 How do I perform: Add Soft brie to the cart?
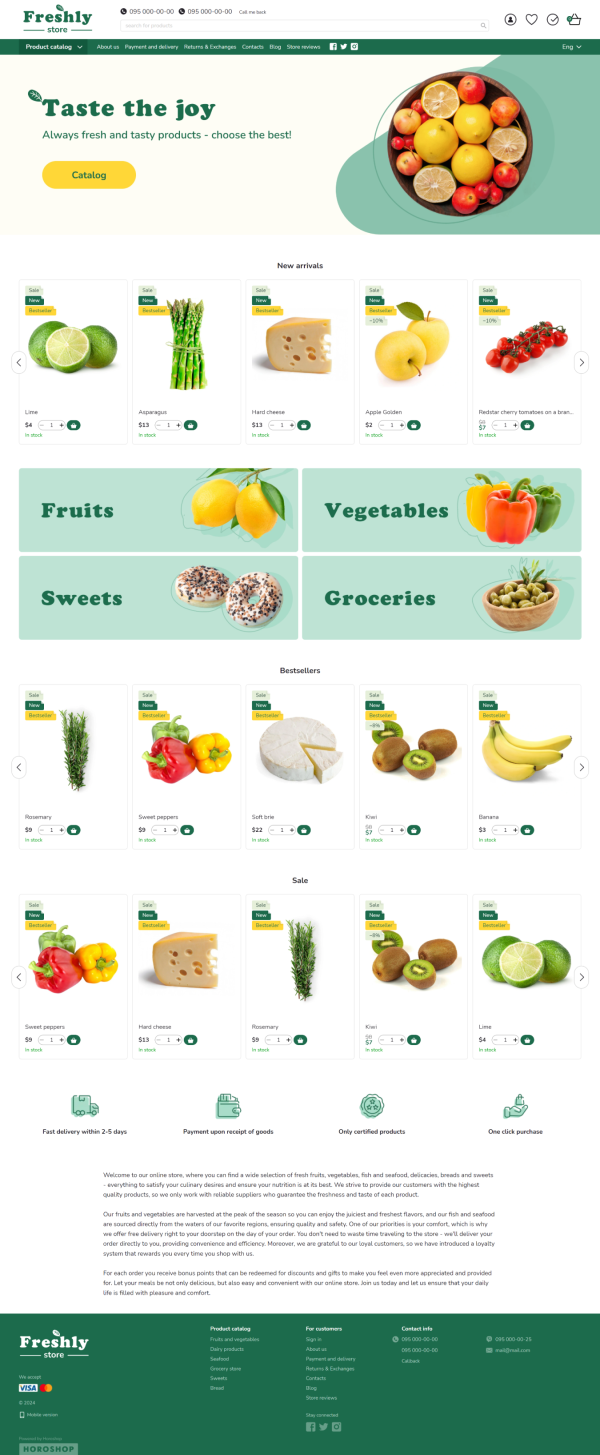[x=304, y=830]
